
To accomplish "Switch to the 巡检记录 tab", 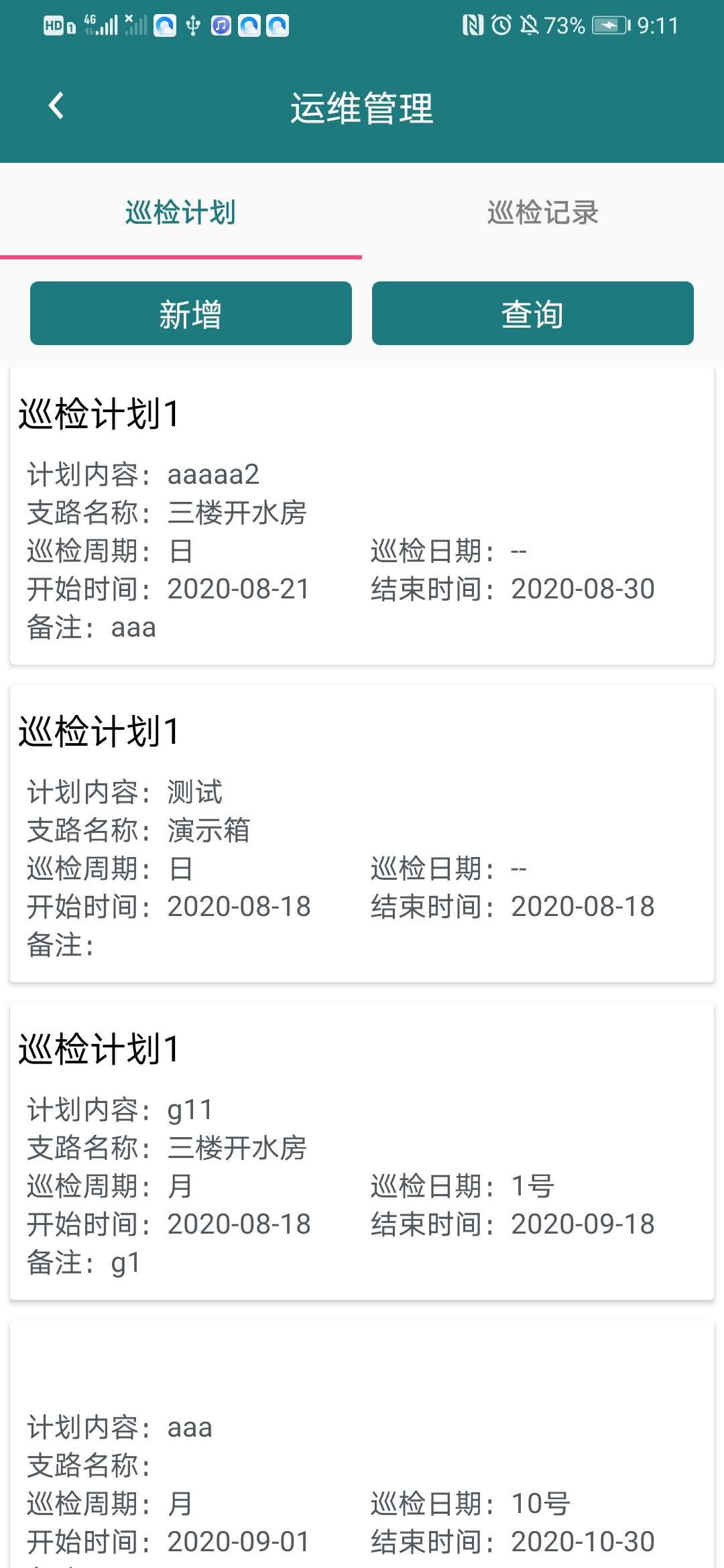I will pos(543,213).
